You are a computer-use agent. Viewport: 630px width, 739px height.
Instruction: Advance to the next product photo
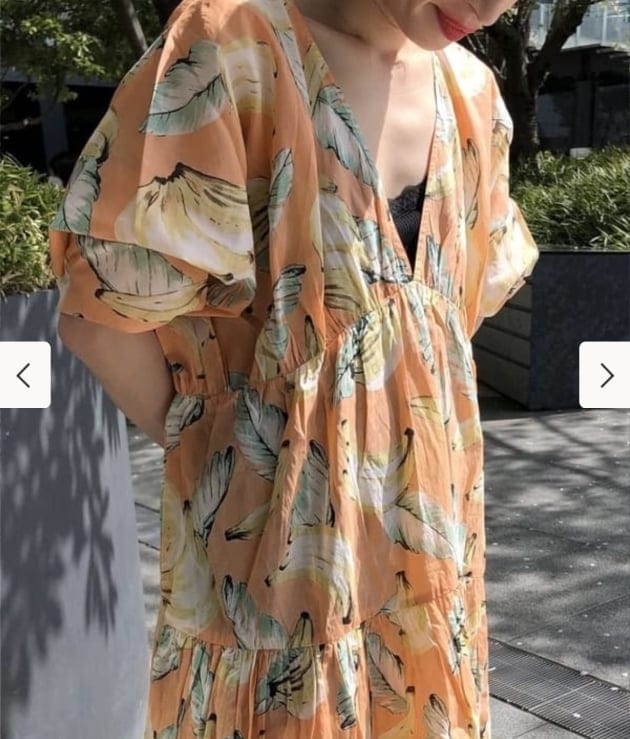(605, 375)
